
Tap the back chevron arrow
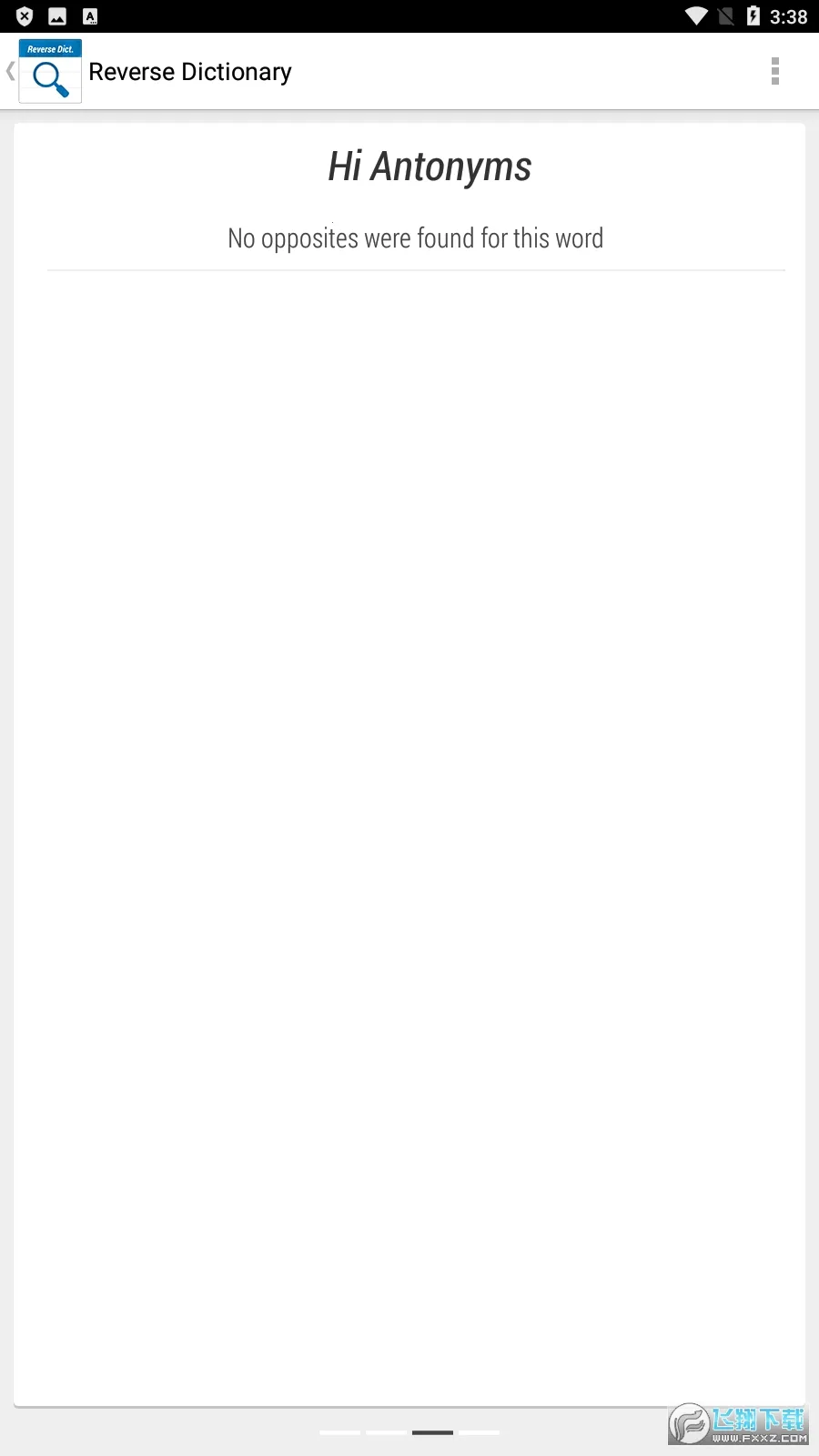[x=9, y=71]
